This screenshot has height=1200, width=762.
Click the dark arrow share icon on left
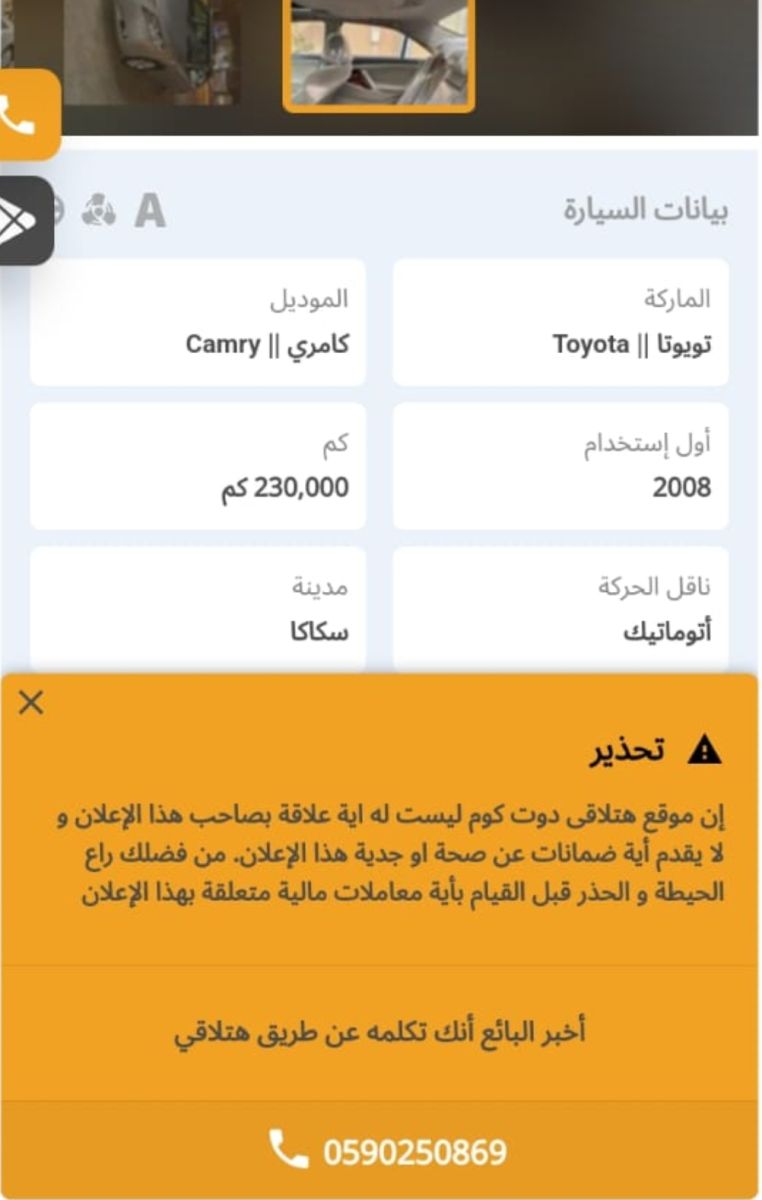(x=20, y=210)
